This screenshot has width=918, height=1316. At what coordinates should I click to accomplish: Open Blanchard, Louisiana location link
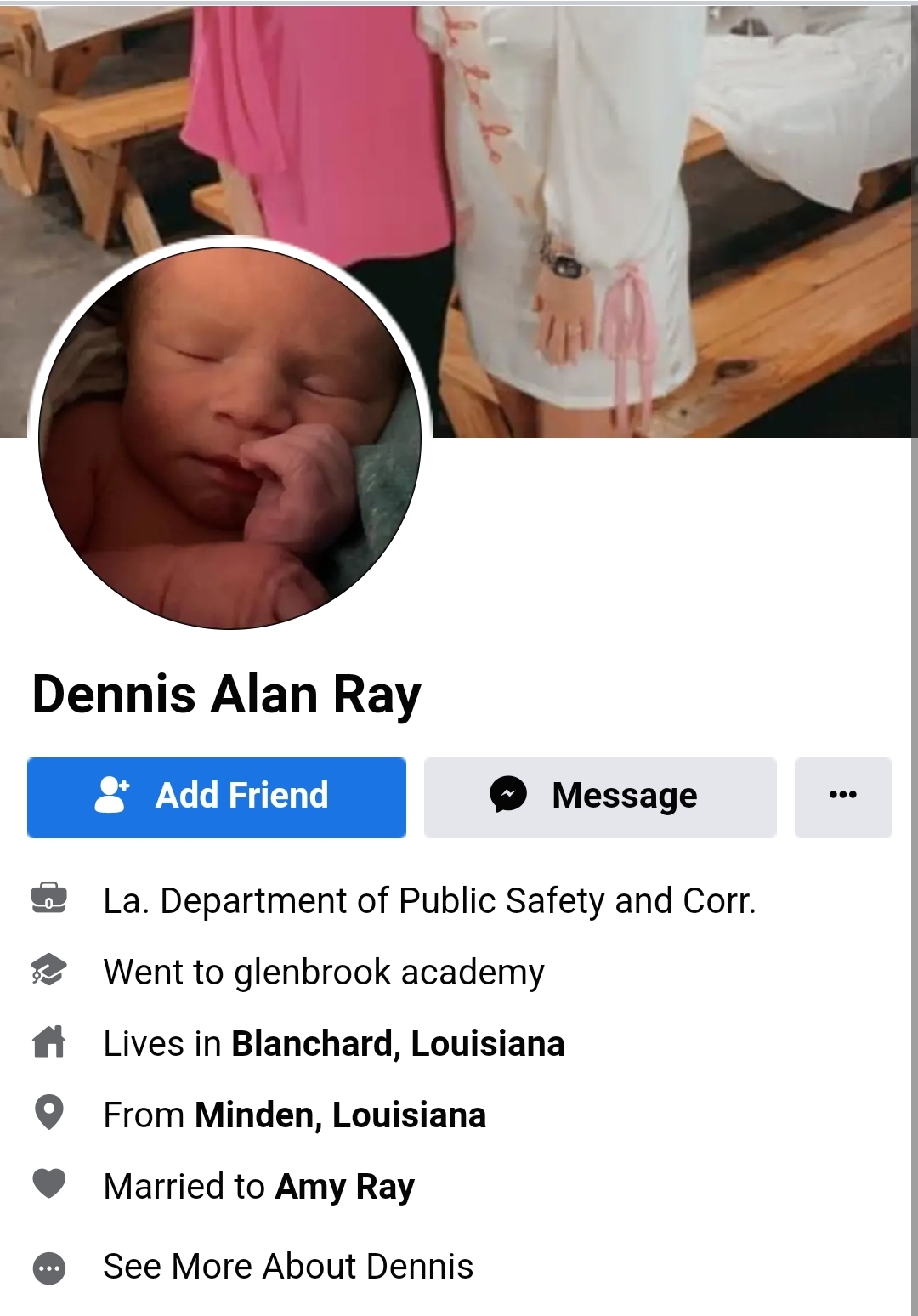[398, 1044]
